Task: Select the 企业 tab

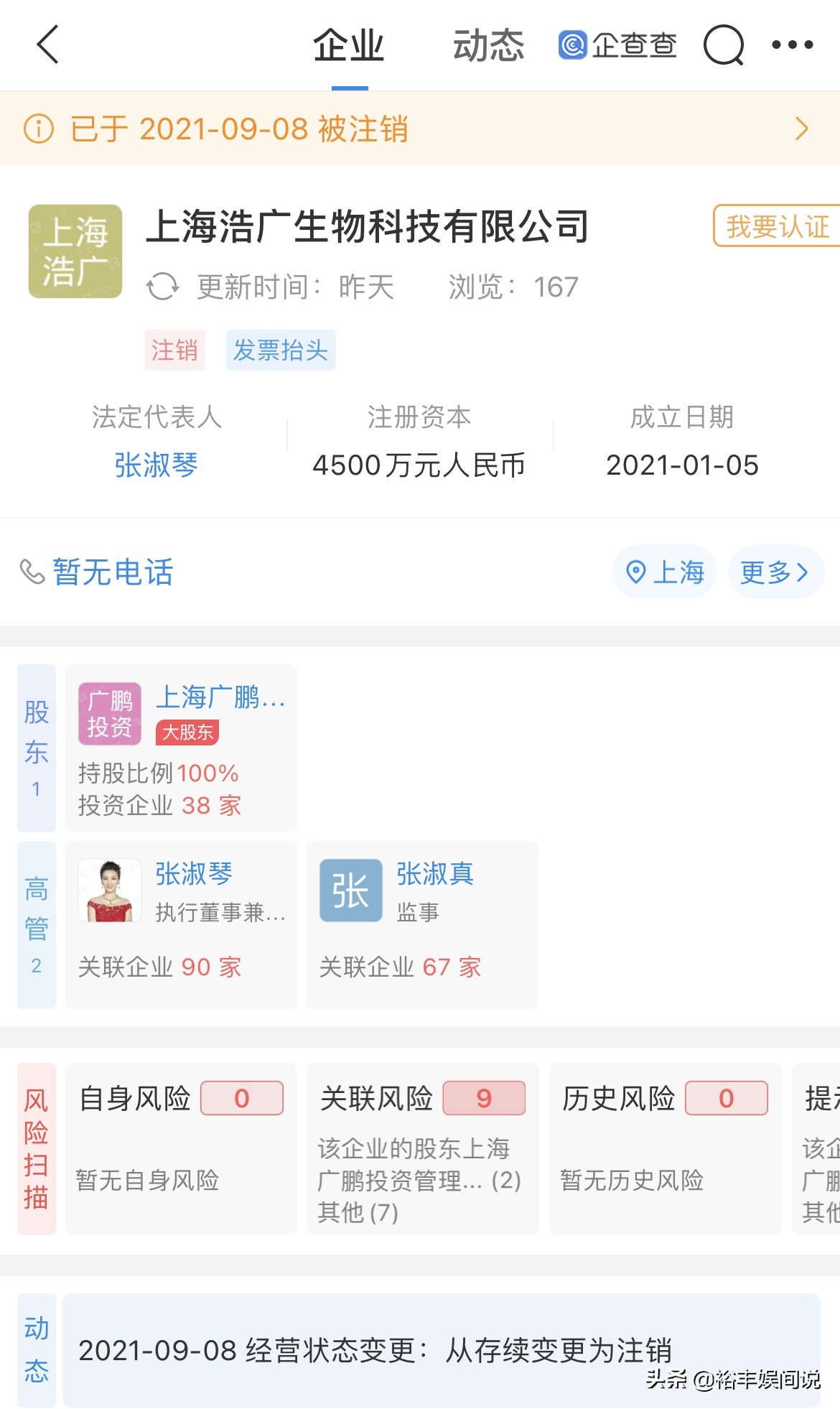Action: (347, 45)
